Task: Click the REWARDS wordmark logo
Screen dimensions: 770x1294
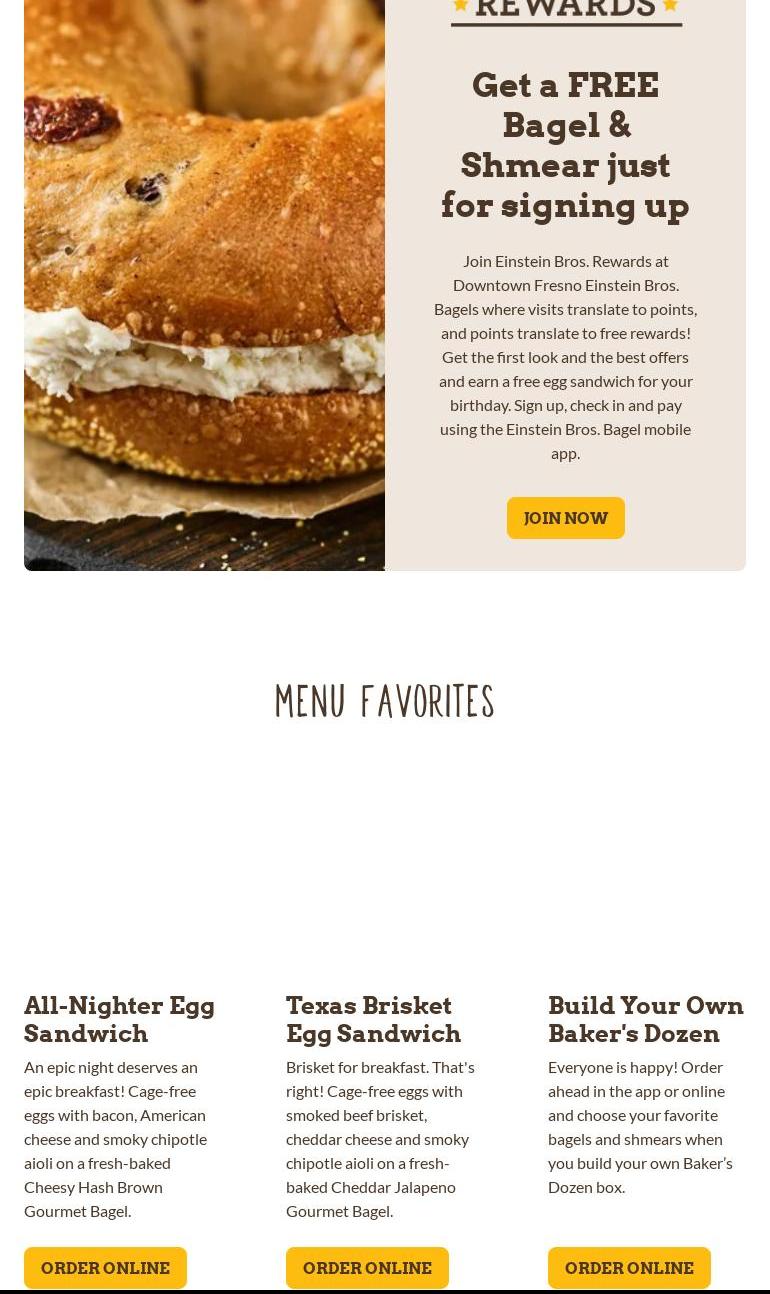Action: click(566, 10)
